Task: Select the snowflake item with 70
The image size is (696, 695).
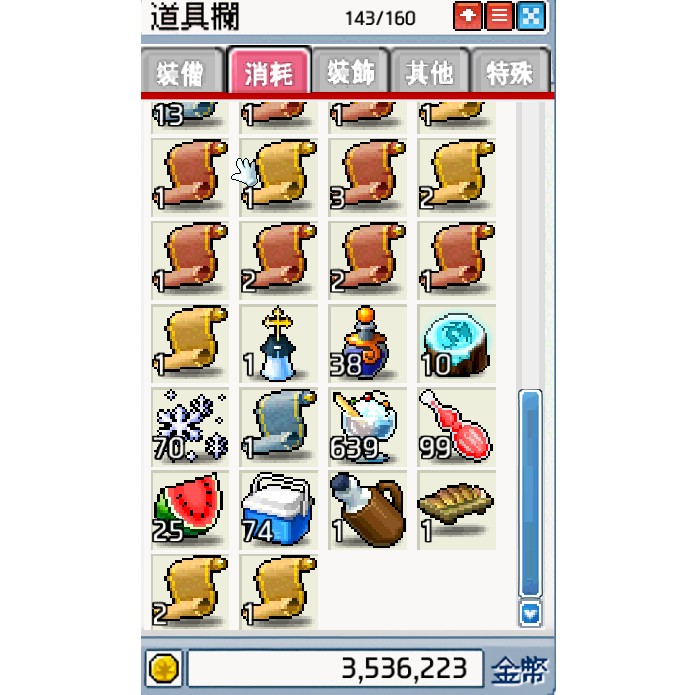Action: (x=189, y=426)
